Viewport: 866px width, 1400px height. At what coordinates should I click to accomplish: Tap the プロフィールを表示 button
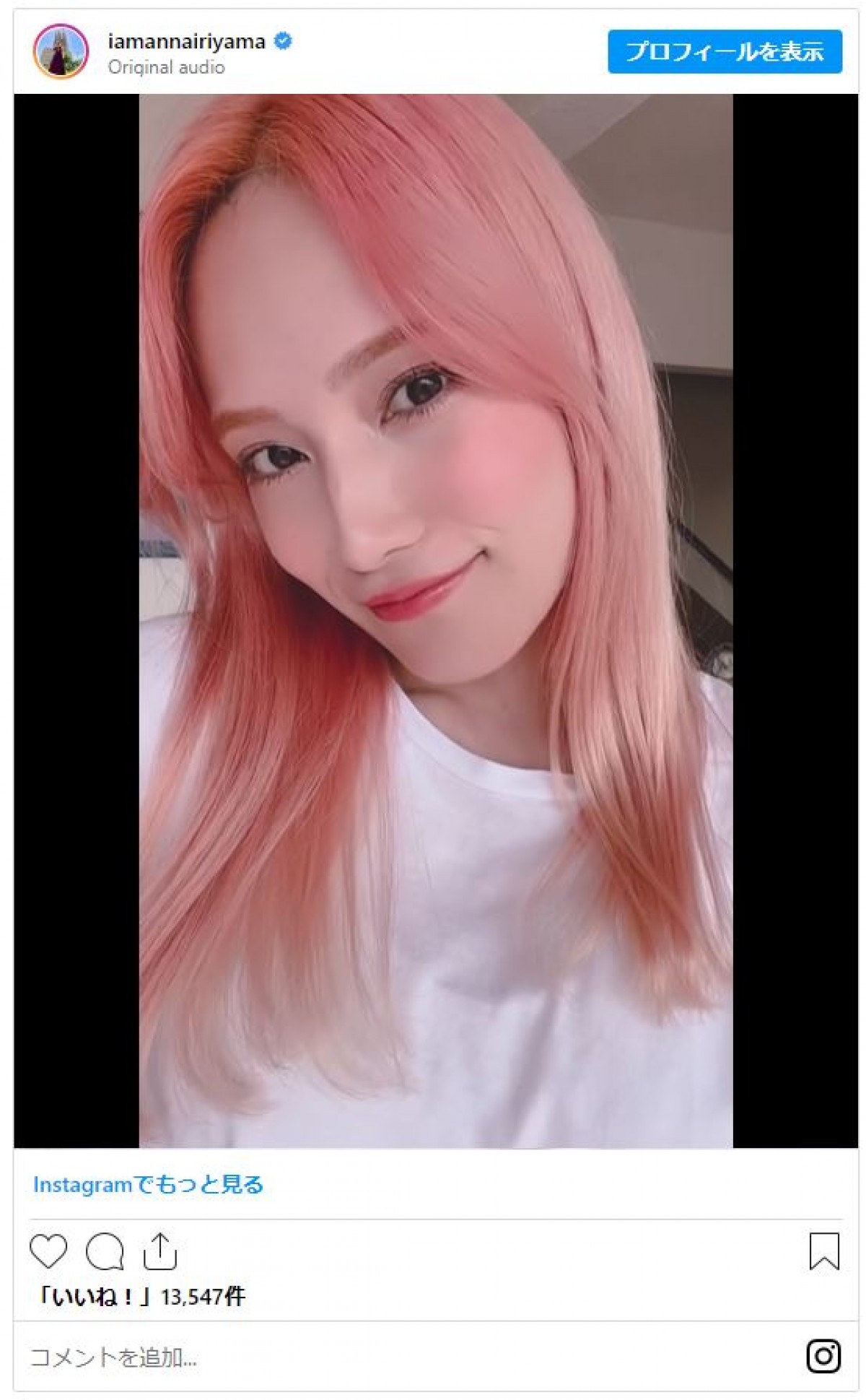724,51
